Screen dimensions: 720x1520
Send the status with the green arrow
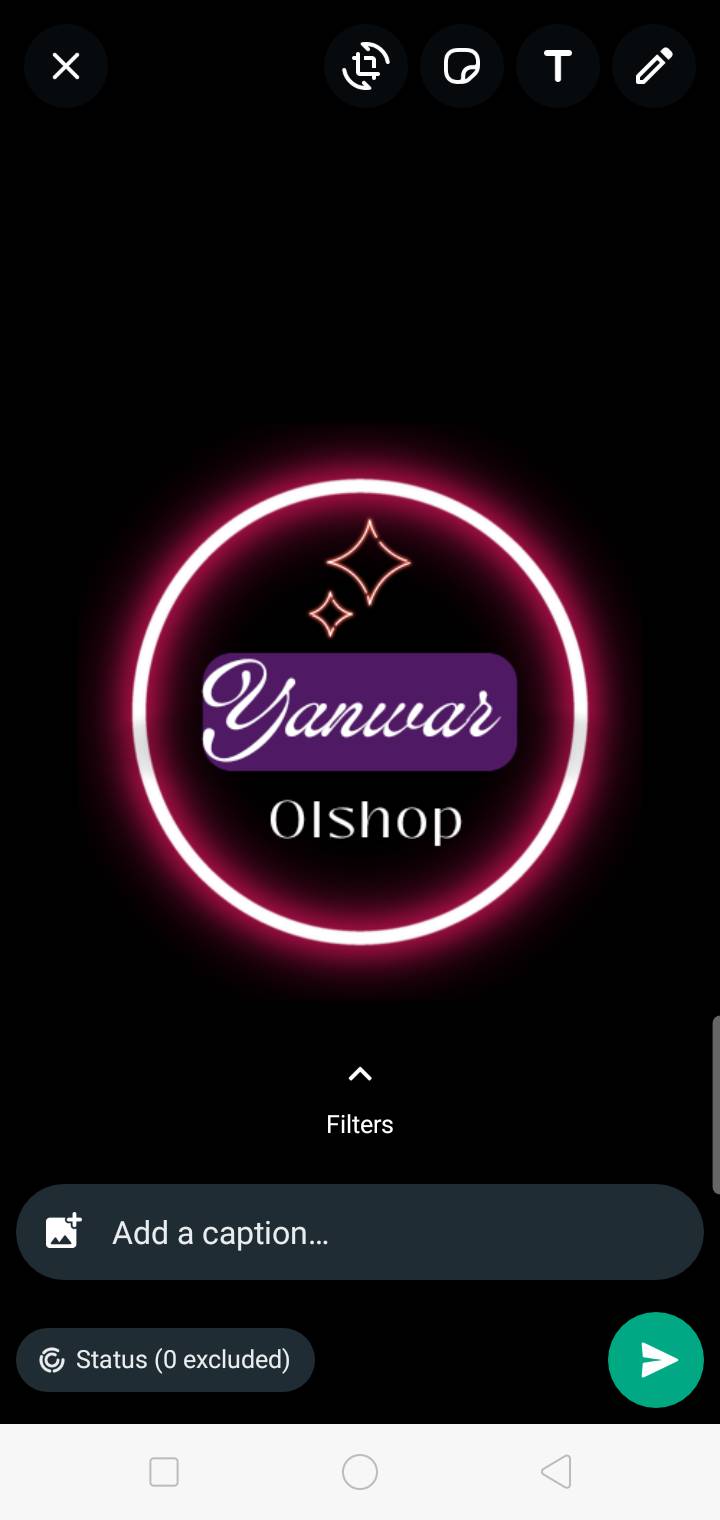[656, 1360]
